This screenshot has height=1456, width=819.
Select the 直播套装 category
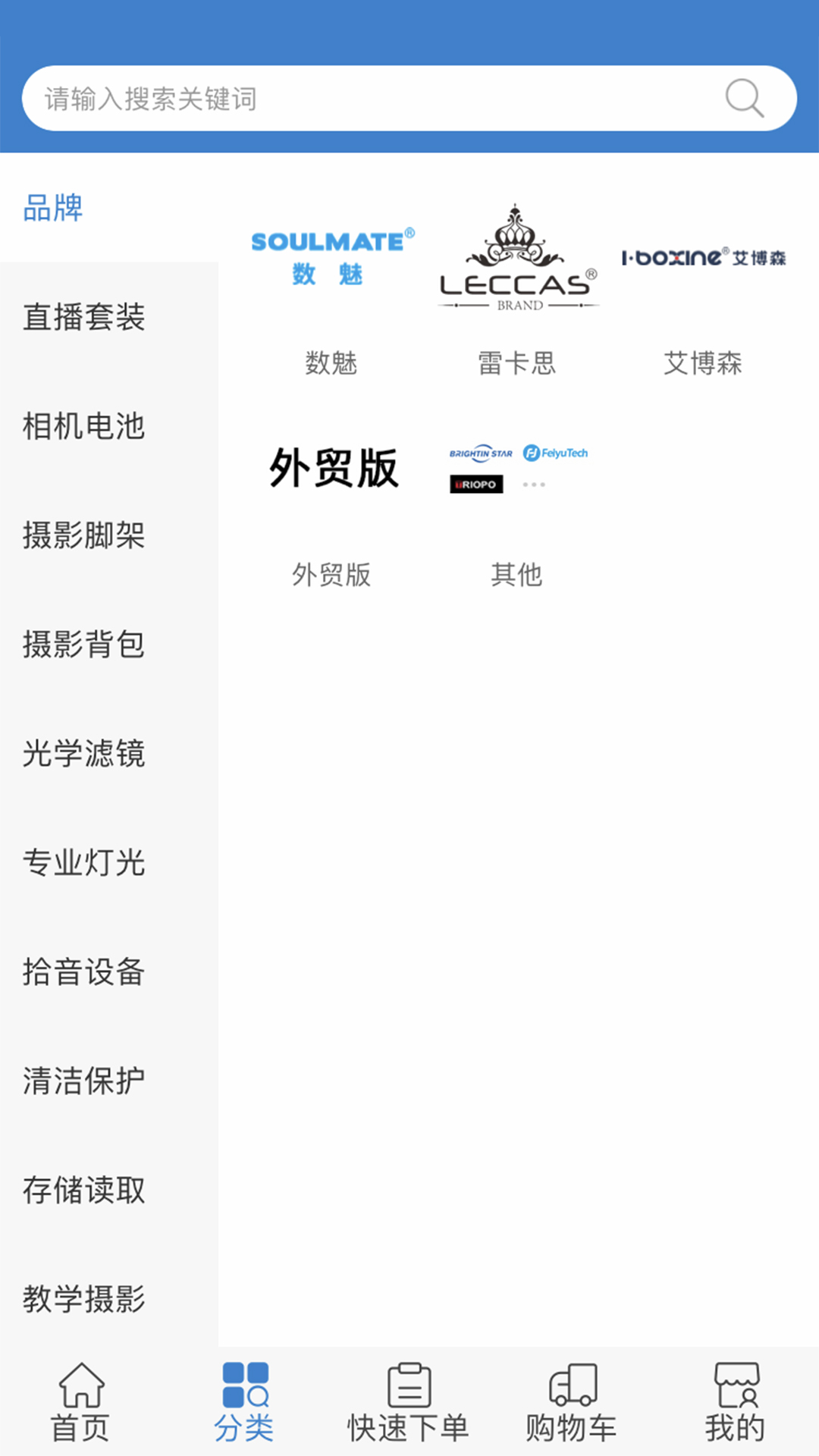click(84, 317)
